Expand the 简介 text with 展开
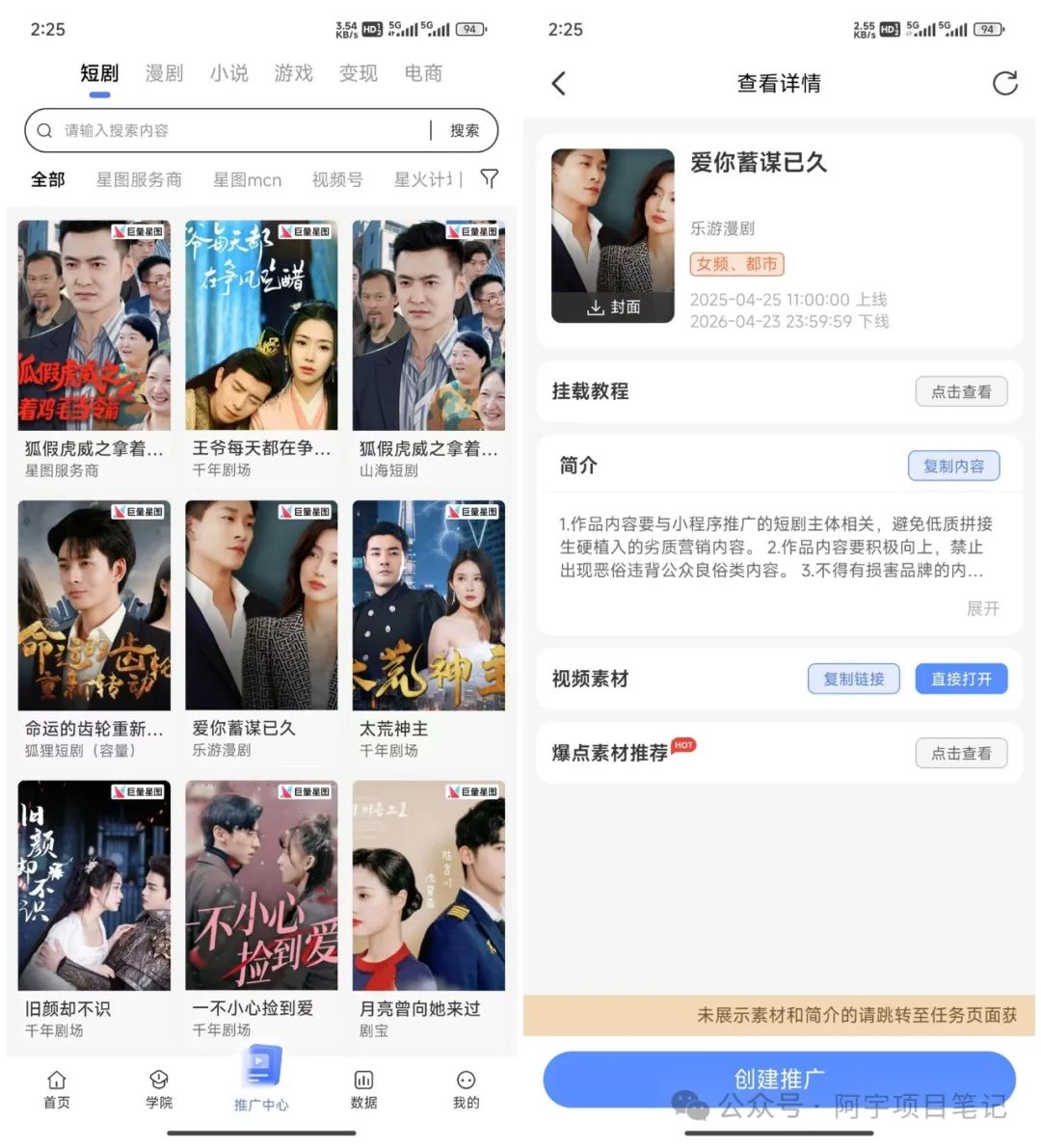The height and width of the screenshot is (1148, 1041). [x=982, y=608]
